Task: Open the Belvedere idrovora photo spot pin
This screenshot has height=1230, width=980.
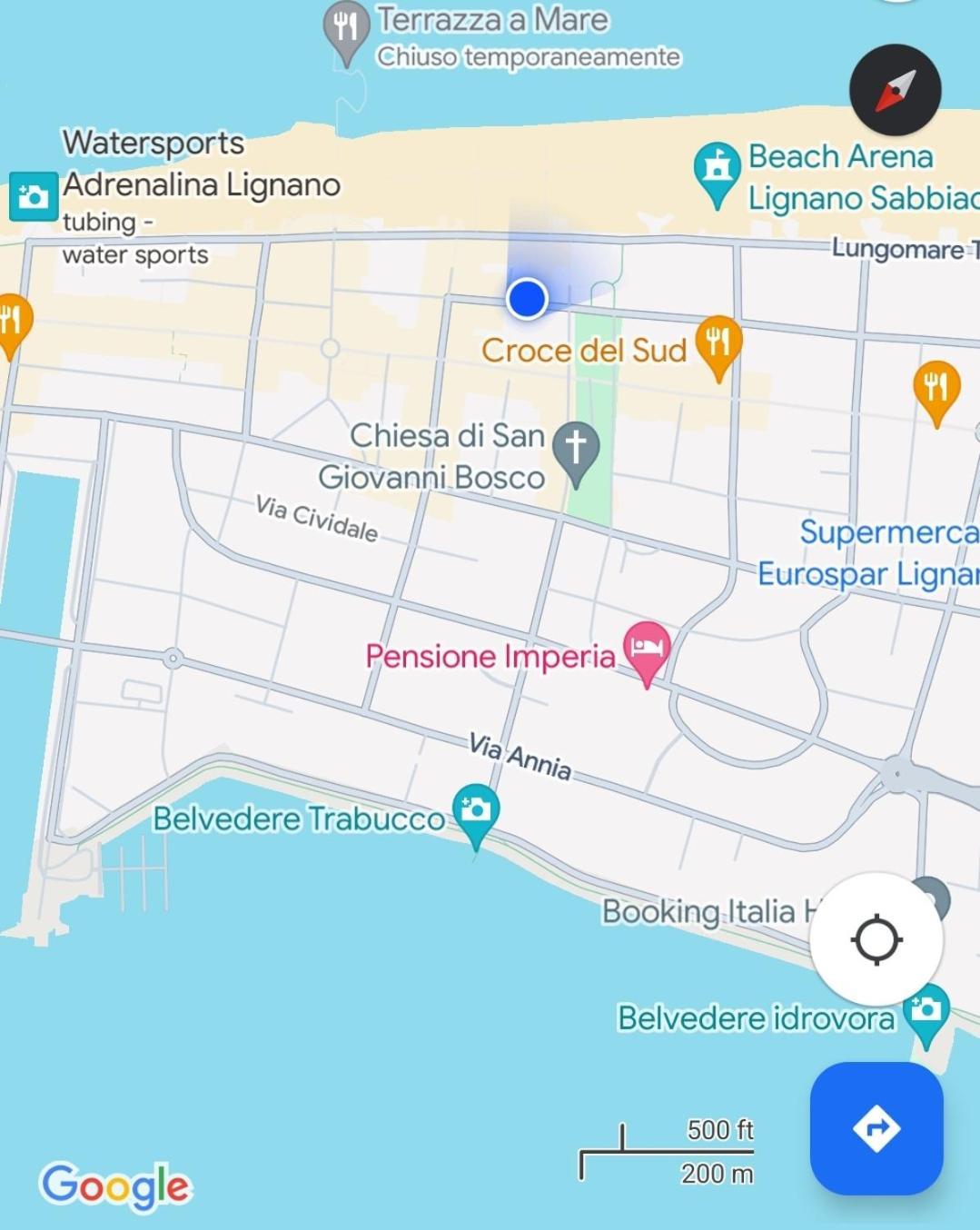Action: tap(926, 1011)
